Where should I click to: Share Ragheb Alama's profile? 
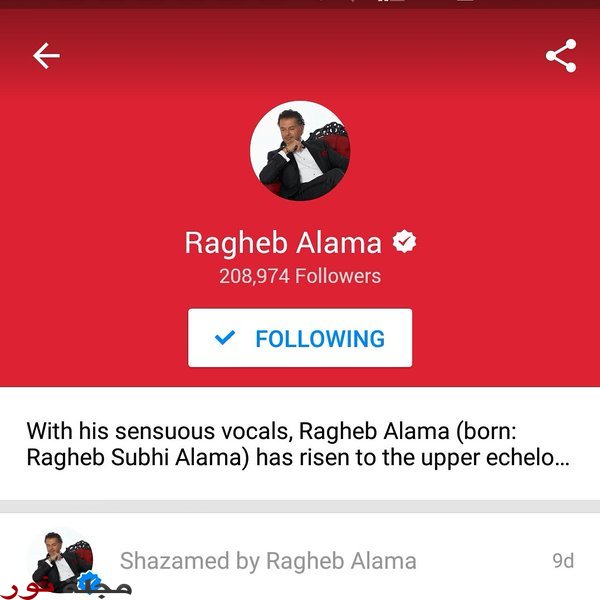coord(561,56)
